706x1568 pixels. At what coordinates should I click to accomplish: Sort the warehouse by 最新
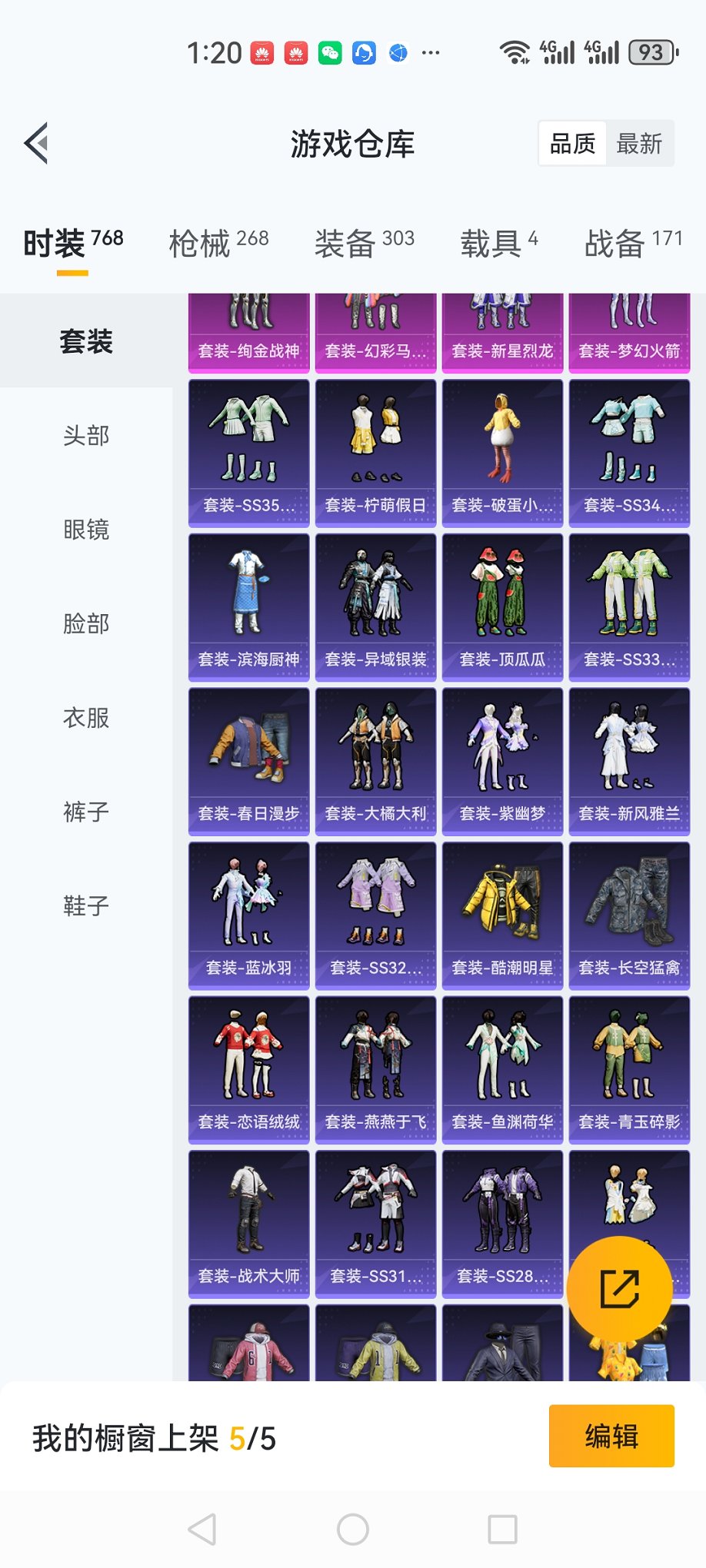click(639, 144)
